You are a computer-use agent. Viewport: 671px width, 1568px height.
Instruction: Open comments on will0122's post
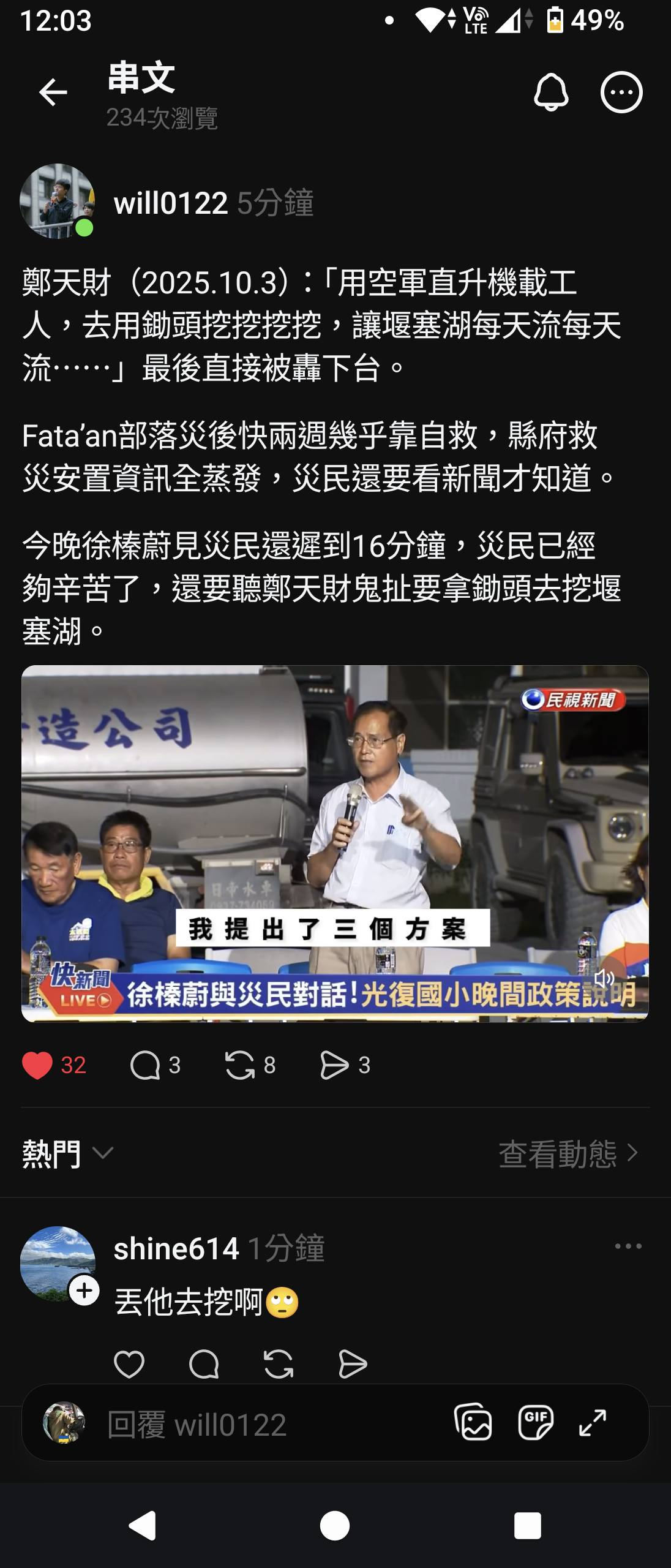coord(145,1065)
